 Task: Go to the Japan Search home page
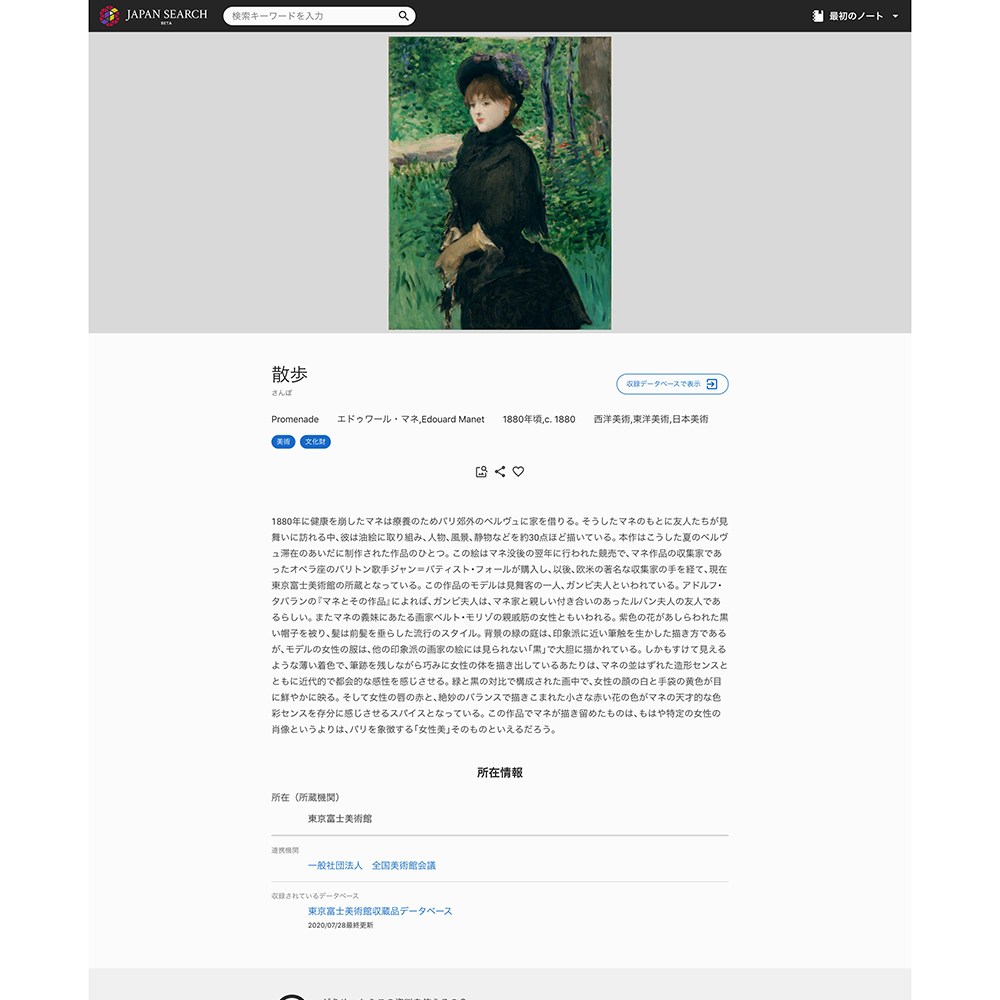pyautogui.click(x=154, y=16)
